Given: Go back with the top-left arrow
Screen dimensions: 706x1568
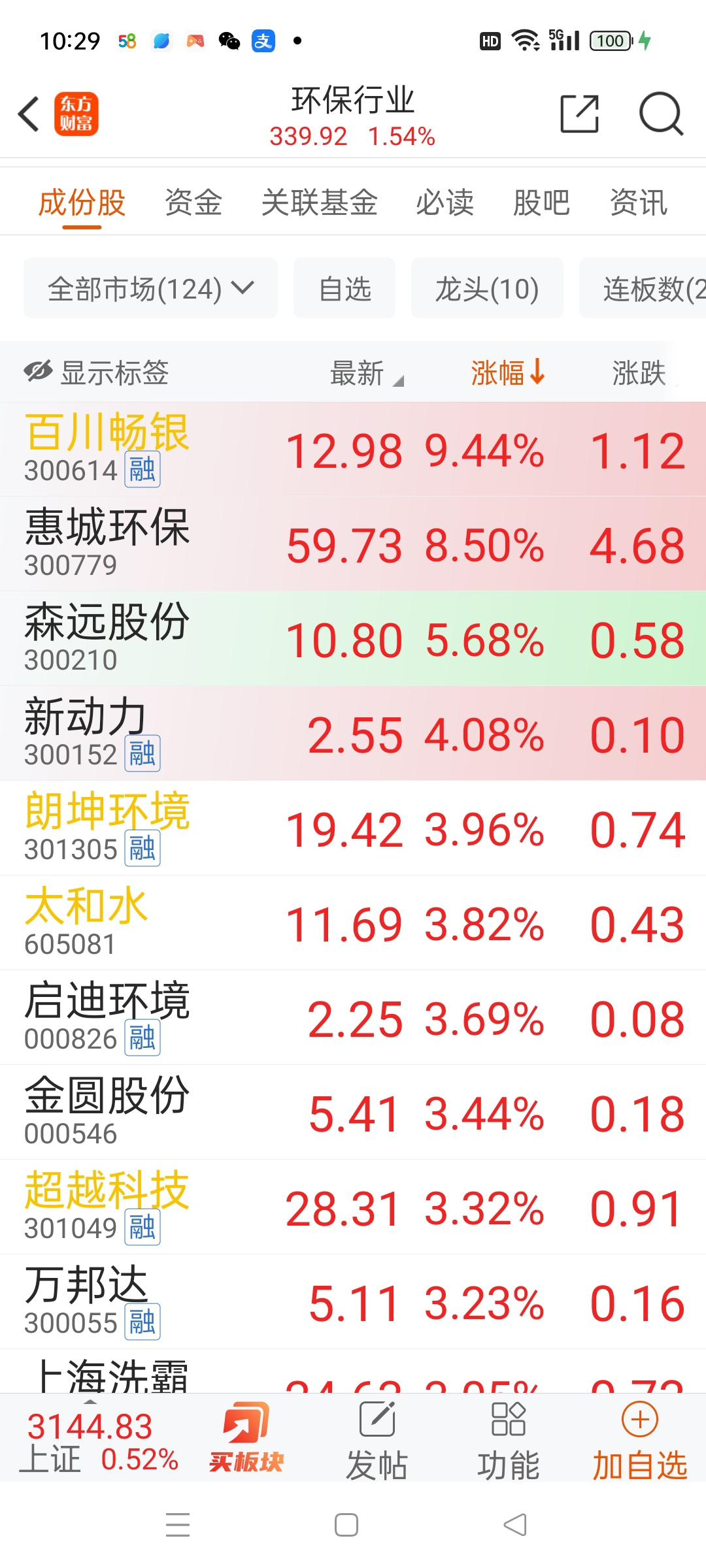Looking at the screenshot, I should [x=29, y=114].
